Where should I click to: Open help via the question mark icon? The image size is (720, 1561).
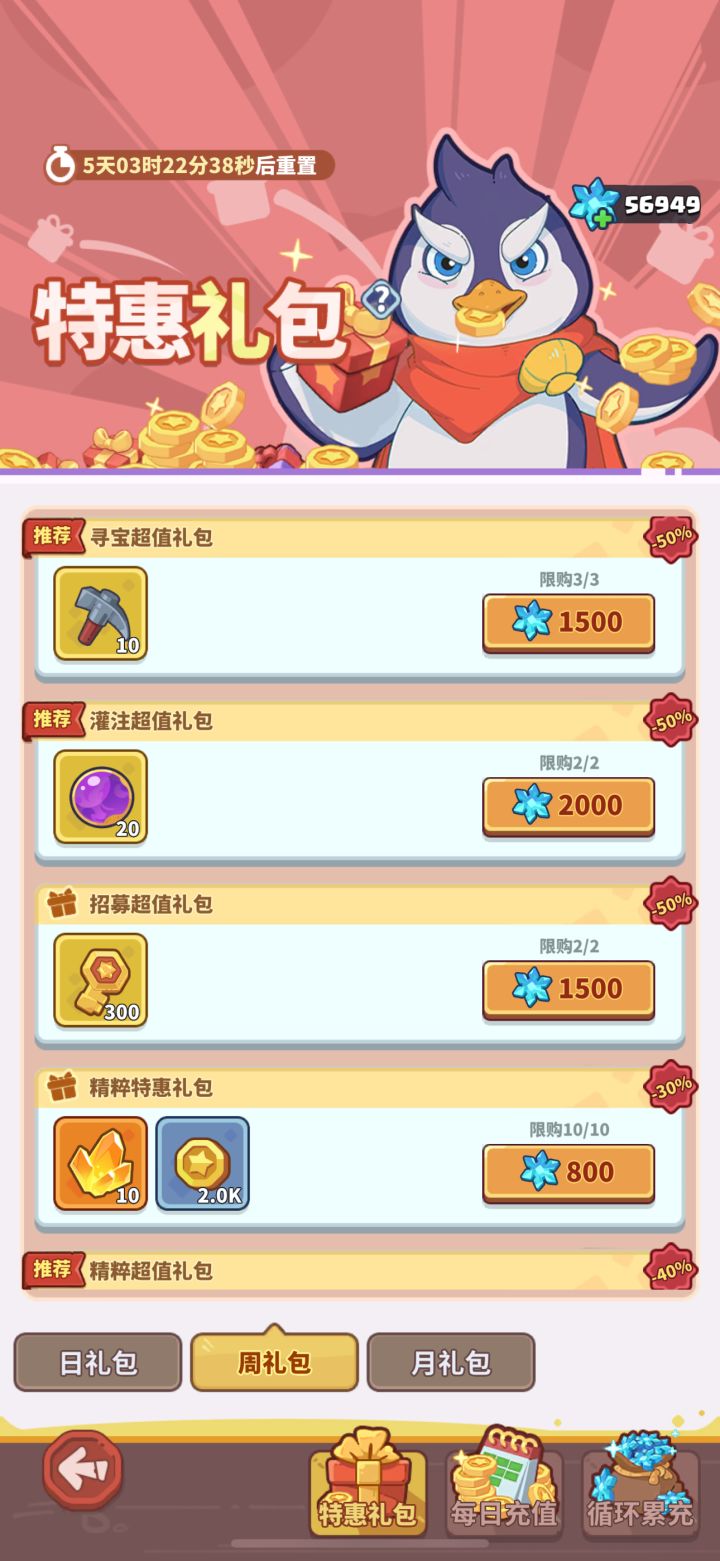pyautogui.click(x=383, y=298)
